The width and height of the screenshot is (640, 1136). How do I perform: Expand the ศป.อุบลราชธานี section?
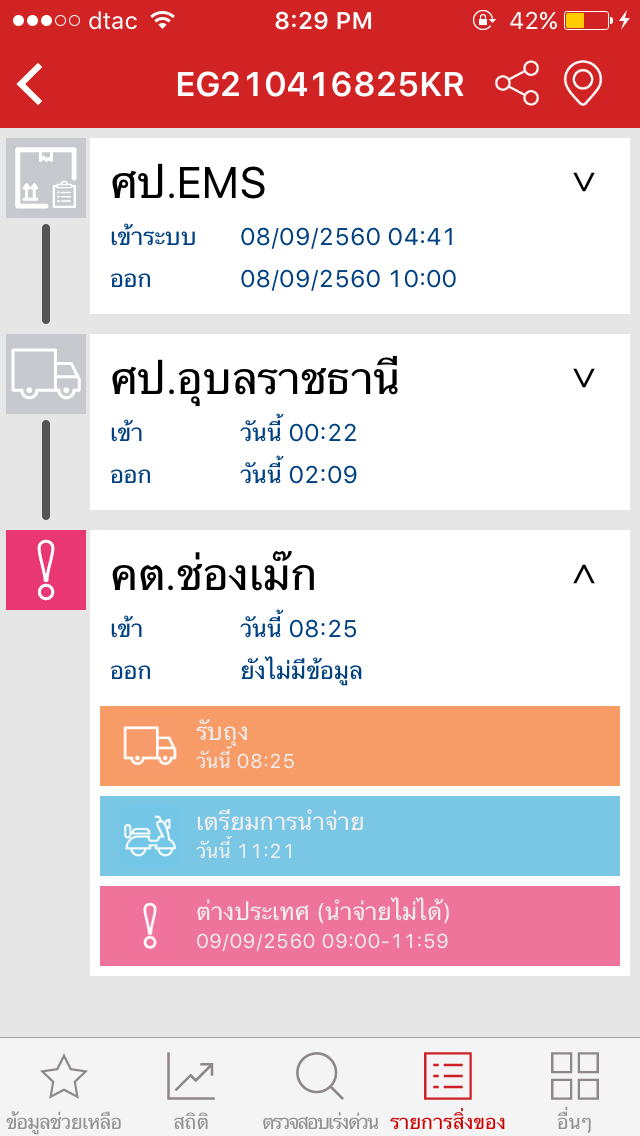583,378
